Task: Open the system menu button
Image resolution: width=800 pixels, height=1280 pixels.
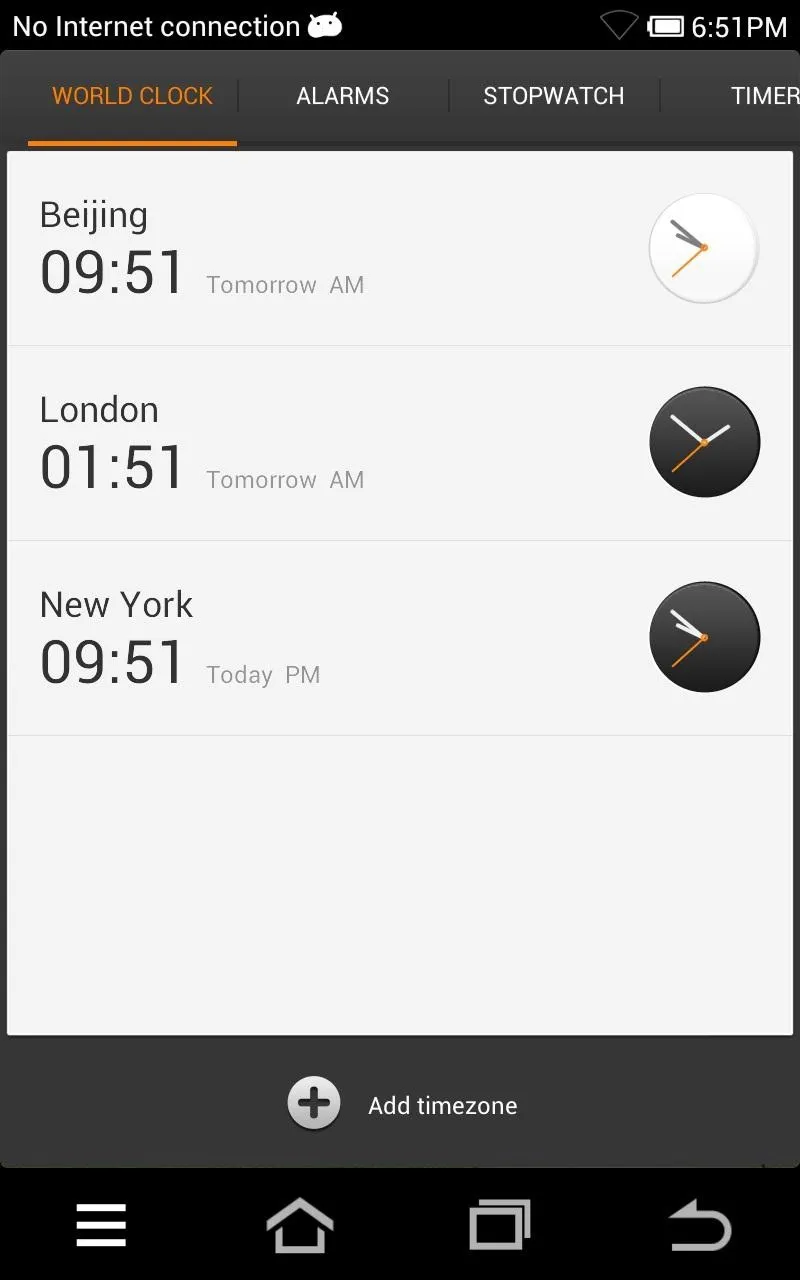Action: [x=101, y=1225]
